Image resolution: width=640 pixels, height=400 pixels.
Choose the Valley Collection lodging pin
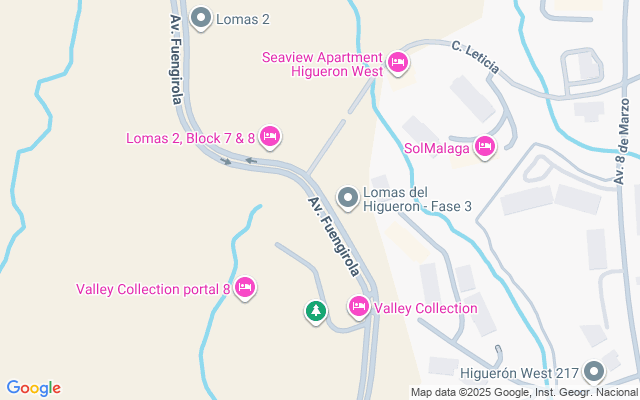click(359, 307)
